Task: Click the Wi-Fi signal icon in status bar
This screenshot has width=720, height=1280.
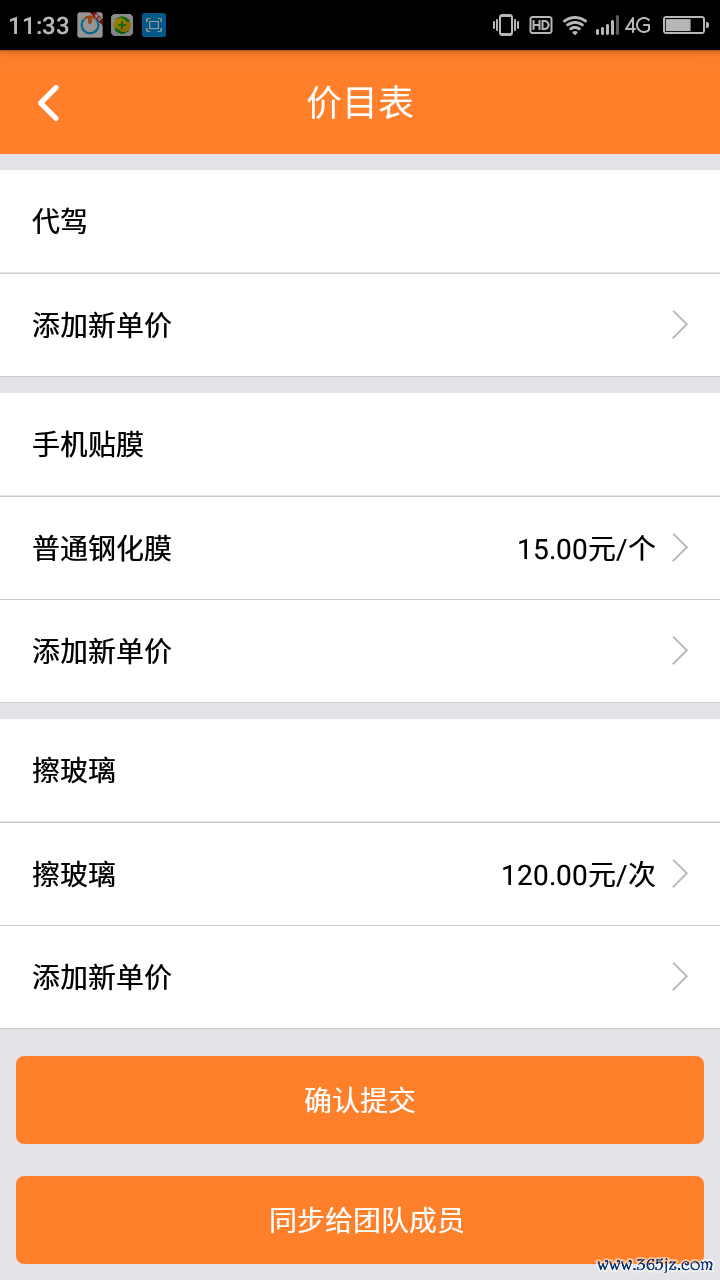Action: click(x=574, y=24)
